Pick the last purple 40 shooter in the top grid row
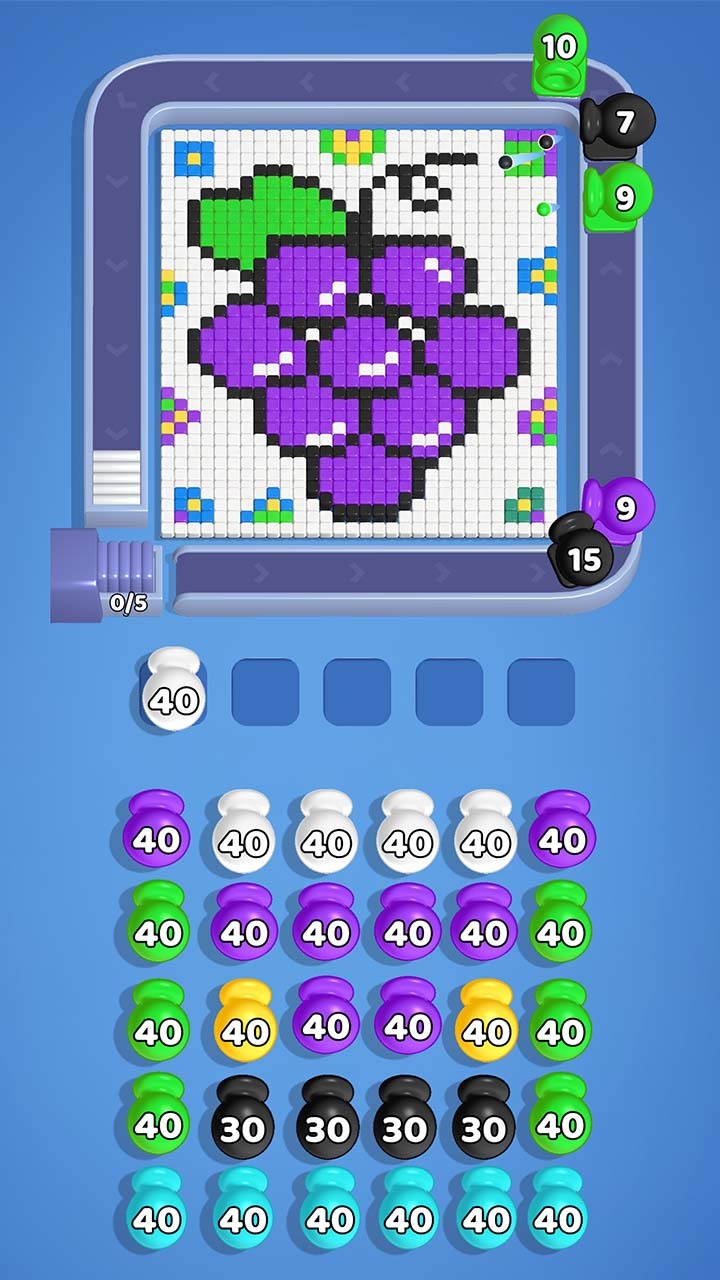 561,830
